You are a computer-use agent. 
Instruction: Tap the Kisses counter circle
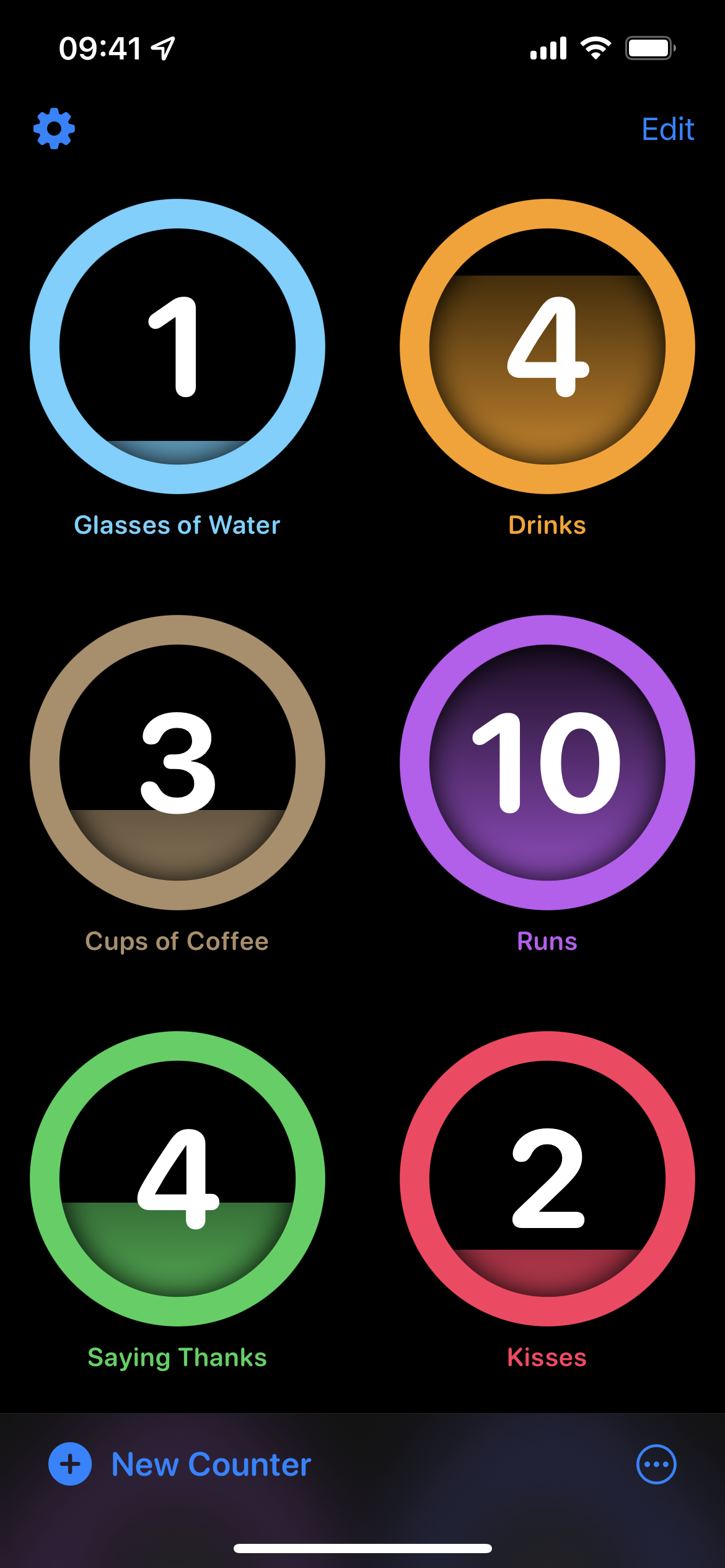(547, 1178)
